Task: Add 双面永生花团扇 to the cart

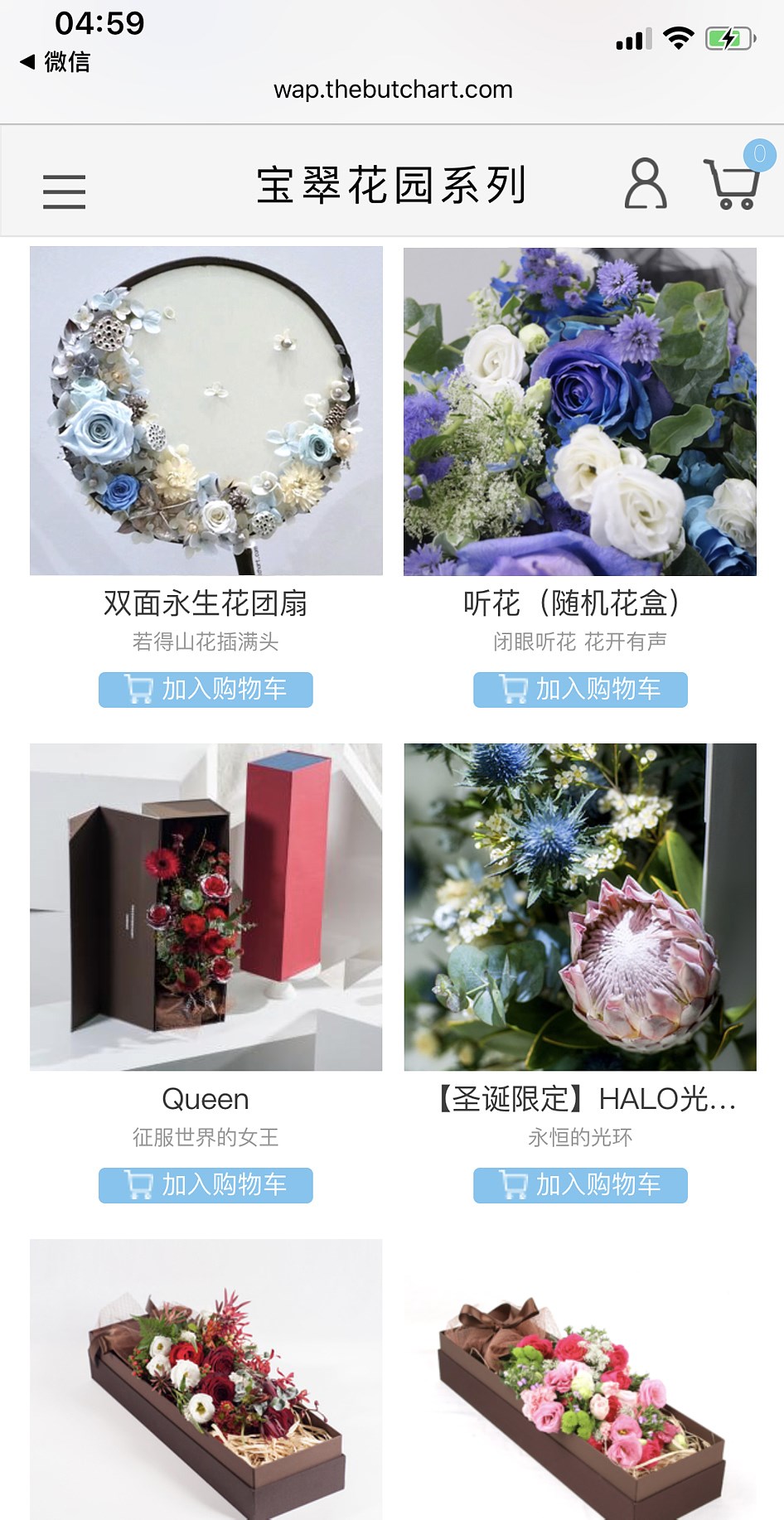Action: pyautogui.click(x=206, y=690)
